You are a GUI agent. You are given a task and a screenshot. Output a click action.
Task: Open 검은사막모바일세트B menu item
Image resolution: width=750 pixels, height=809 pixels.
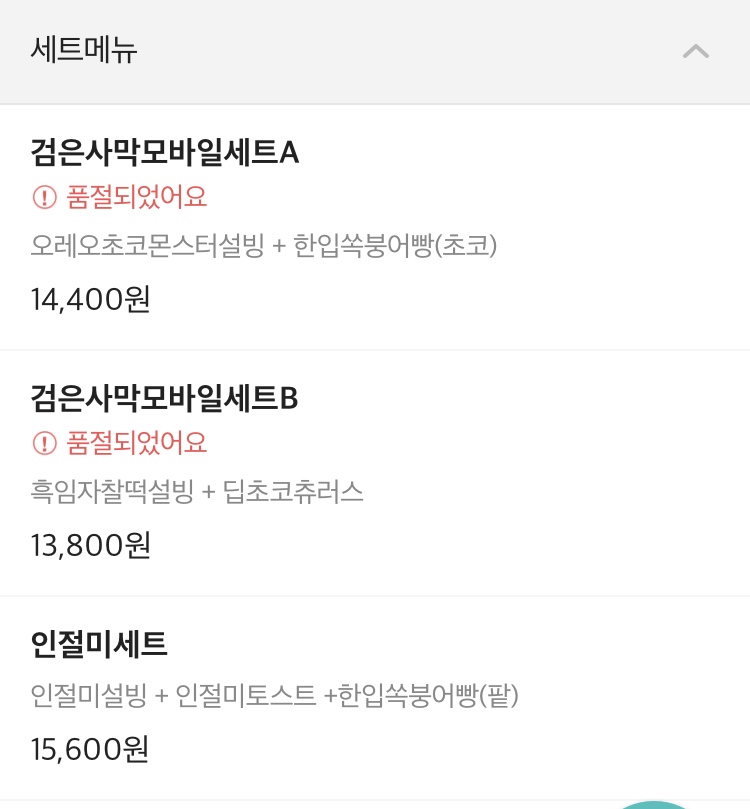tap(166, 399)
